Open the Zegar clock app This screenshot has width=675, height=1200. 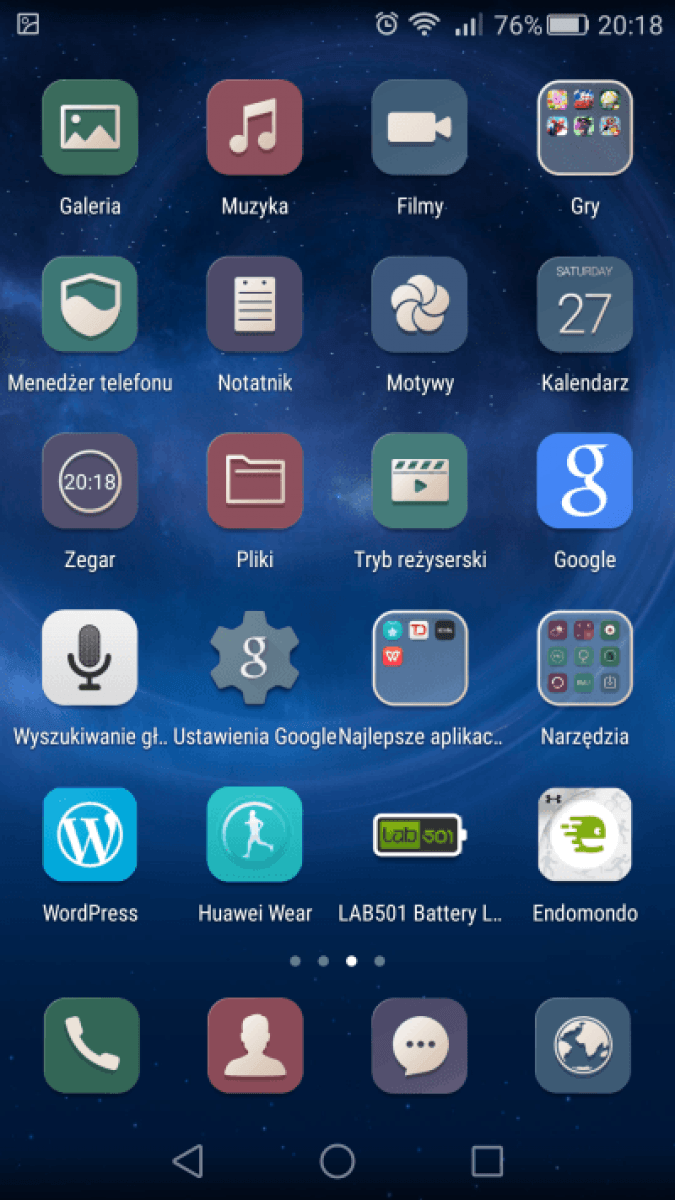(x=90, y=481)
